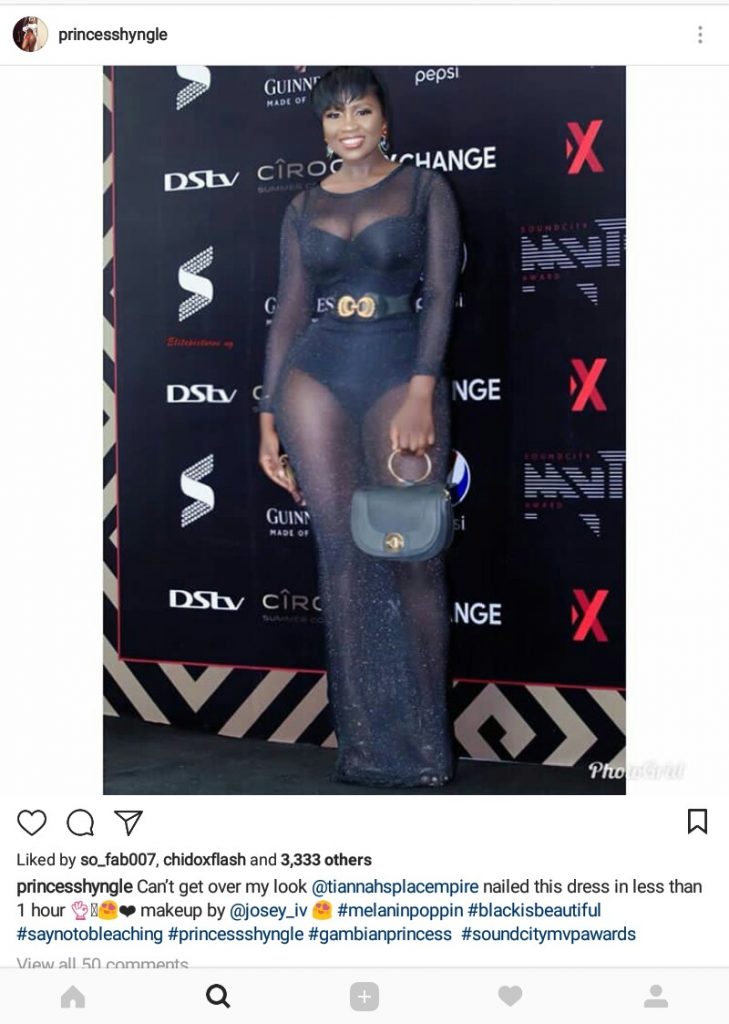The image size is (729, 1024).
Task: Open the #saynotobleaching hashtag
Action: tap(89, 934)
